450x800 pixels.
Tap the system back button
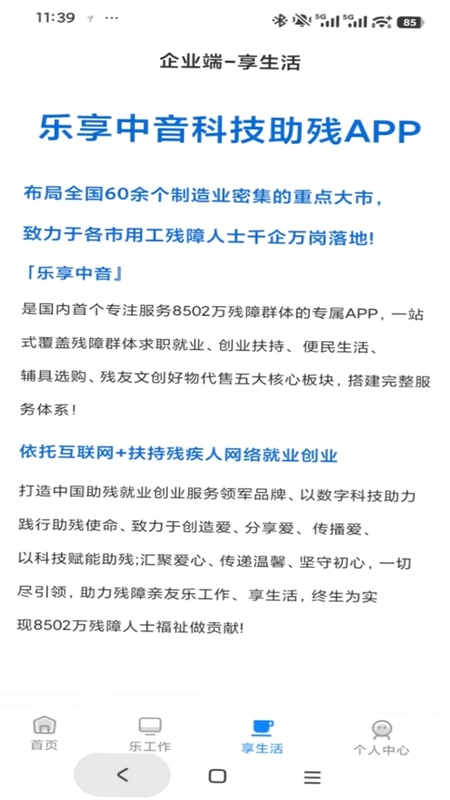click(x=122, y=776)
